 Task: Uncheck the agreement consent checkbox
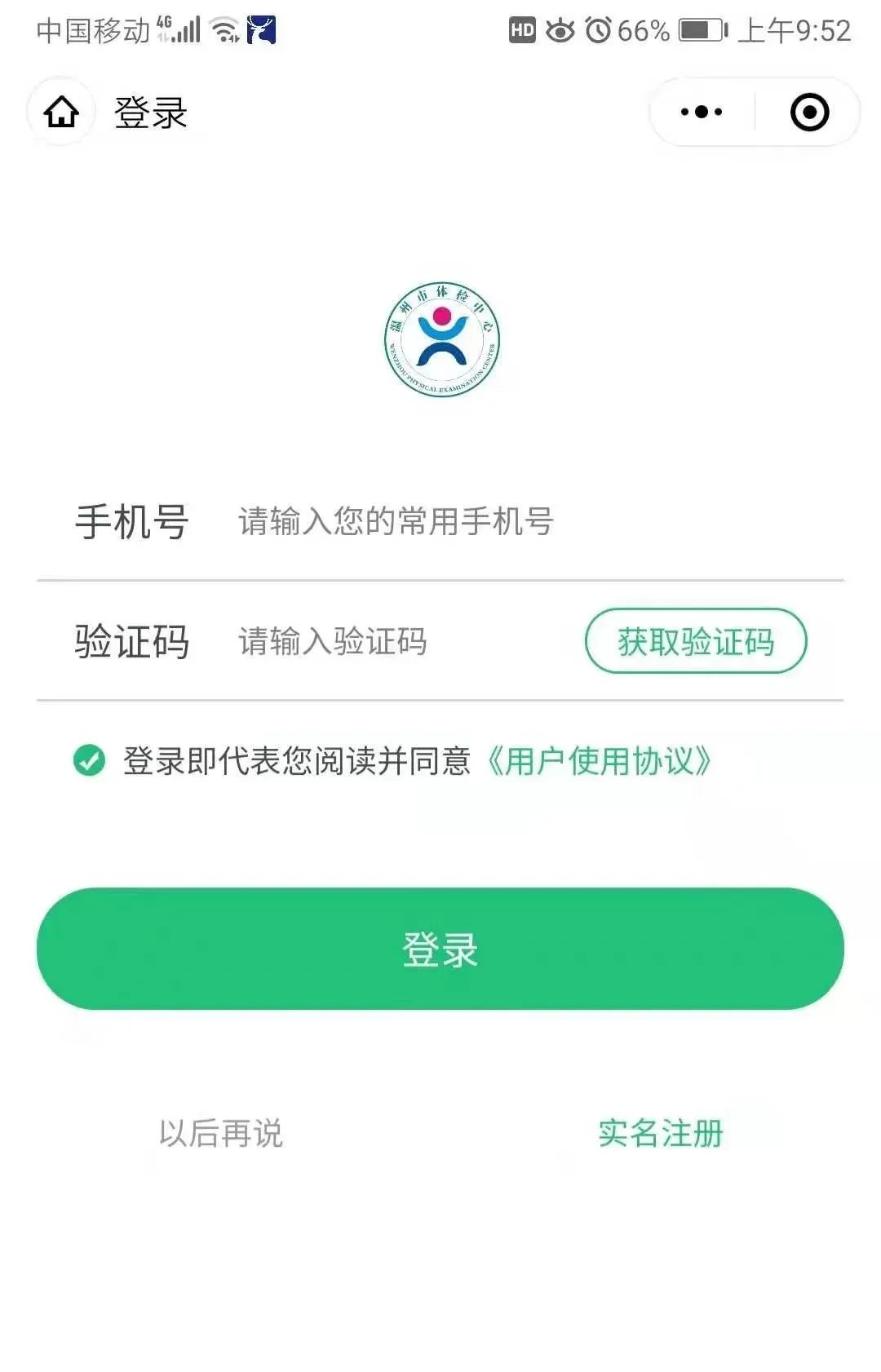coord(89,760)
